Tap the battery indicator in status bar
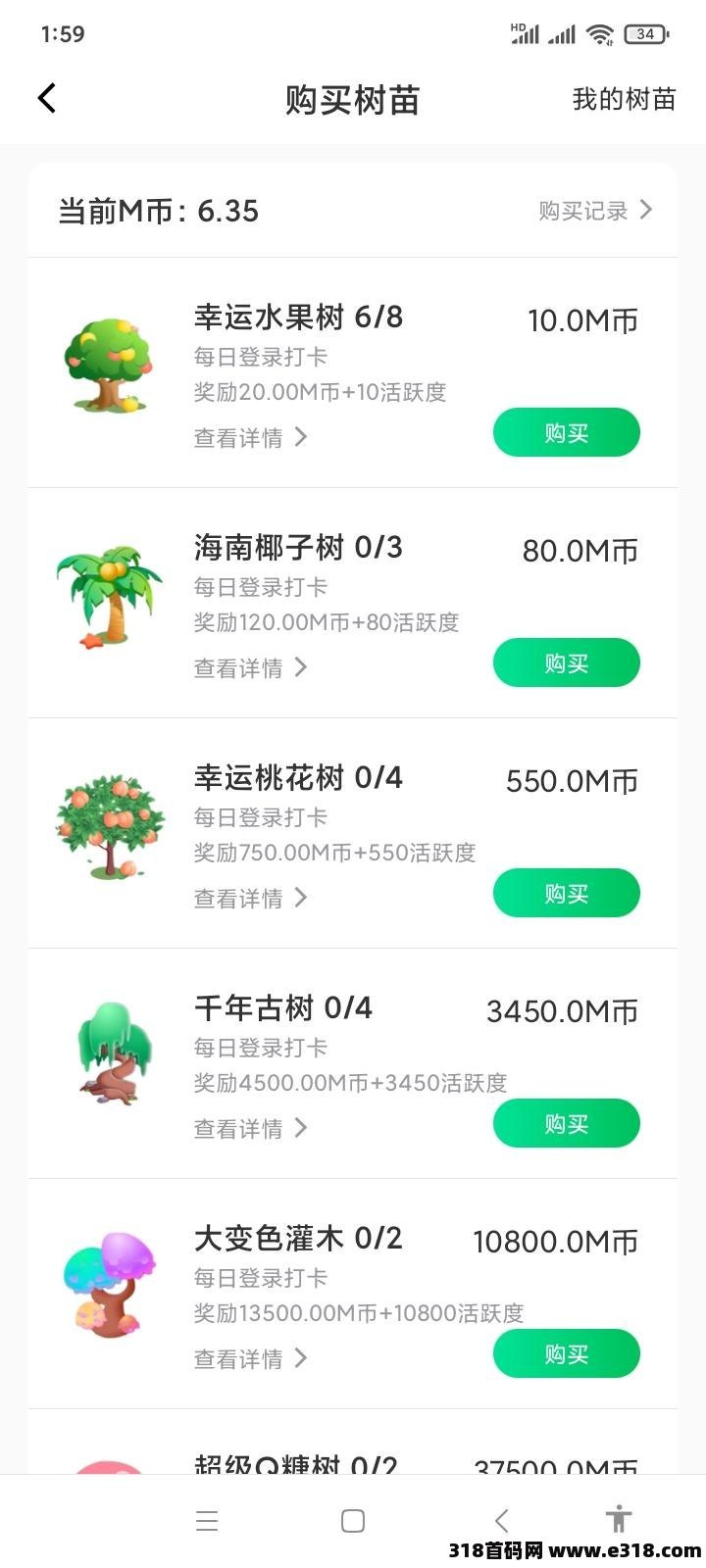The image size is (706, 1568). (x=646, y=32)
